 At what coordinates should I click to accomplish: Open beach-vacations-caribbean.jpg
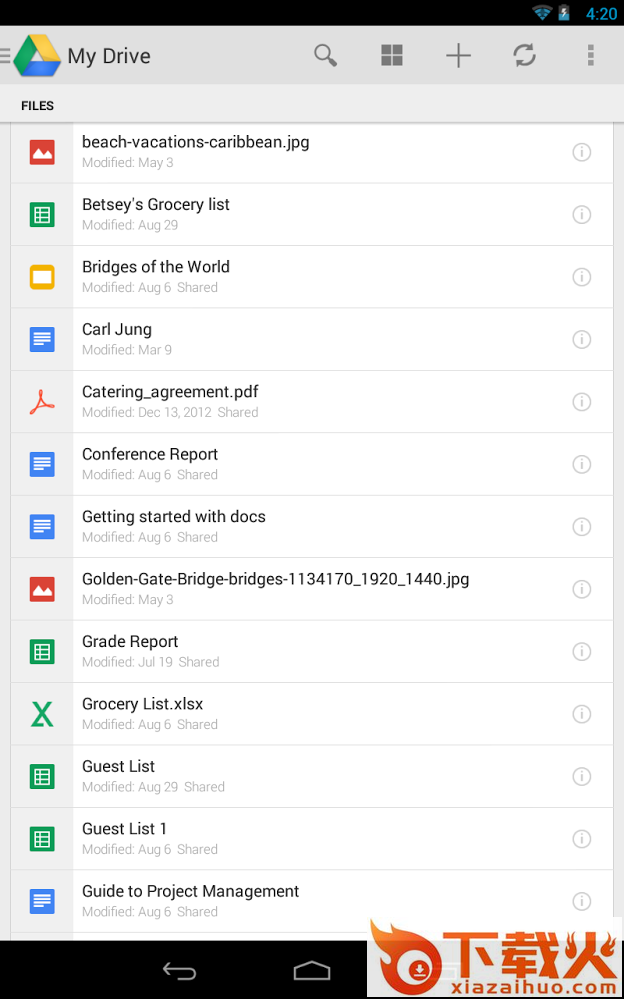point(195,151)
